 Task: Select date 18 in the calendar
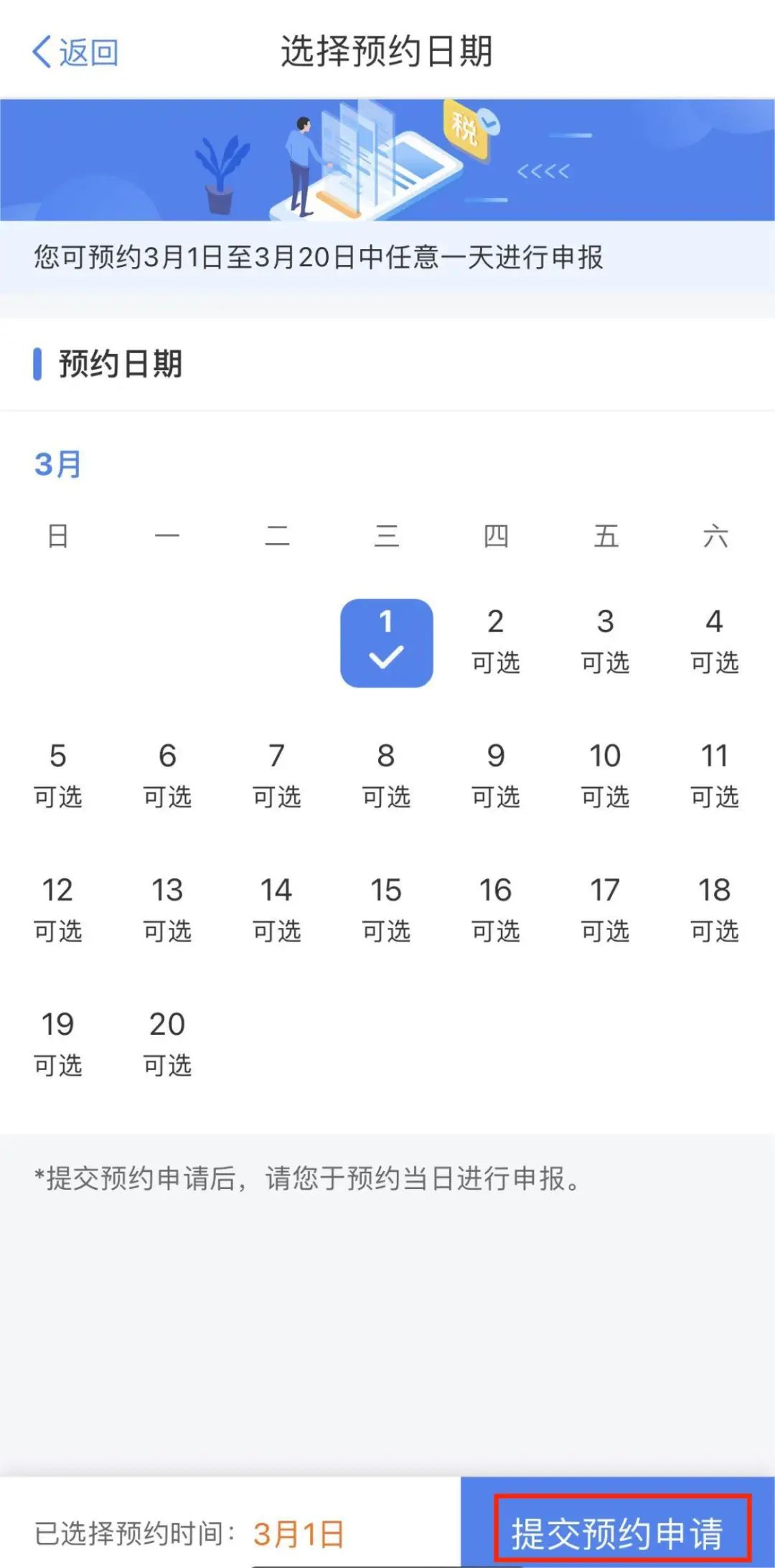[x=714, y=909]
